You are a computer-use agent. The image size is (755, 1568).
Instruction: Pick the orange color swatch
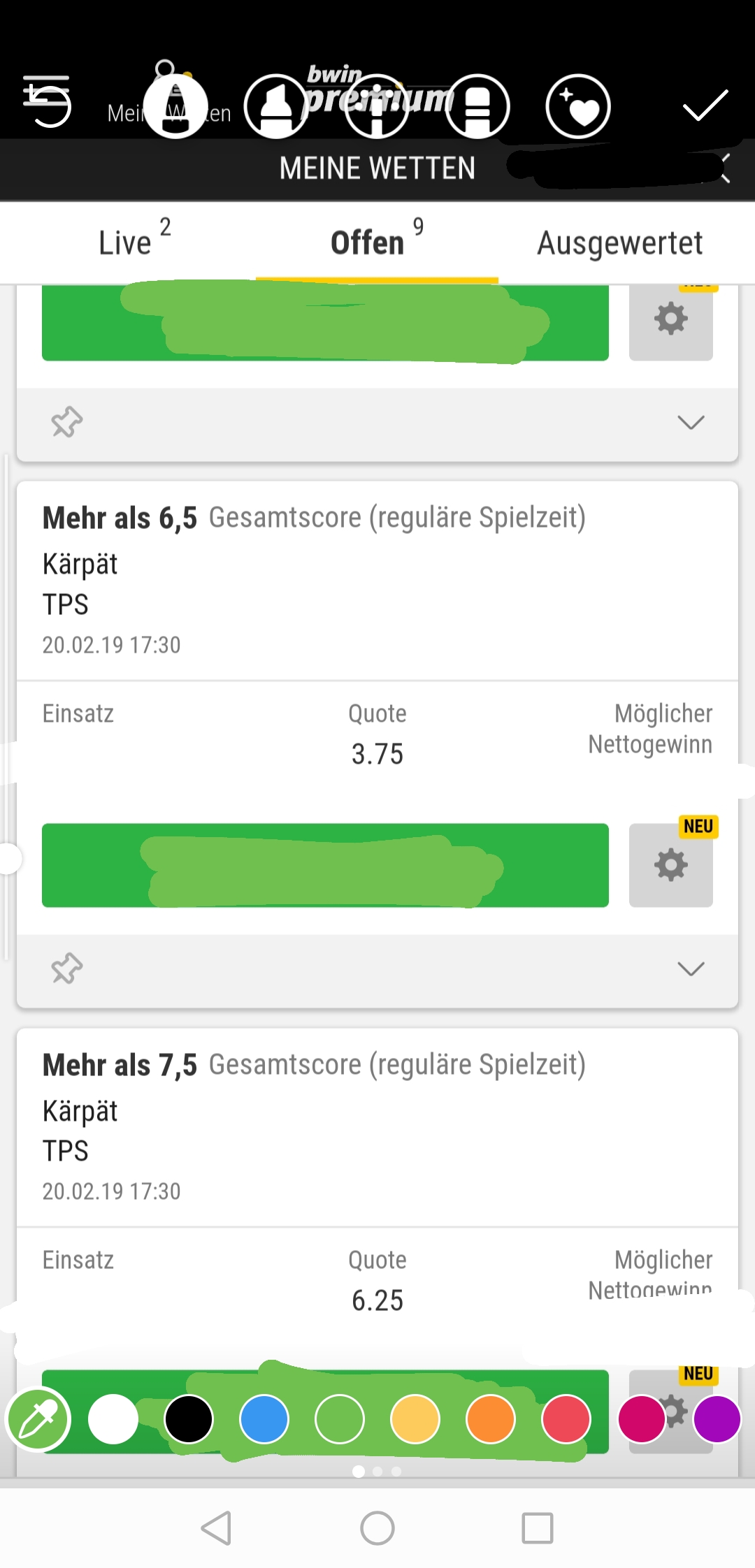pos(491,1419)
